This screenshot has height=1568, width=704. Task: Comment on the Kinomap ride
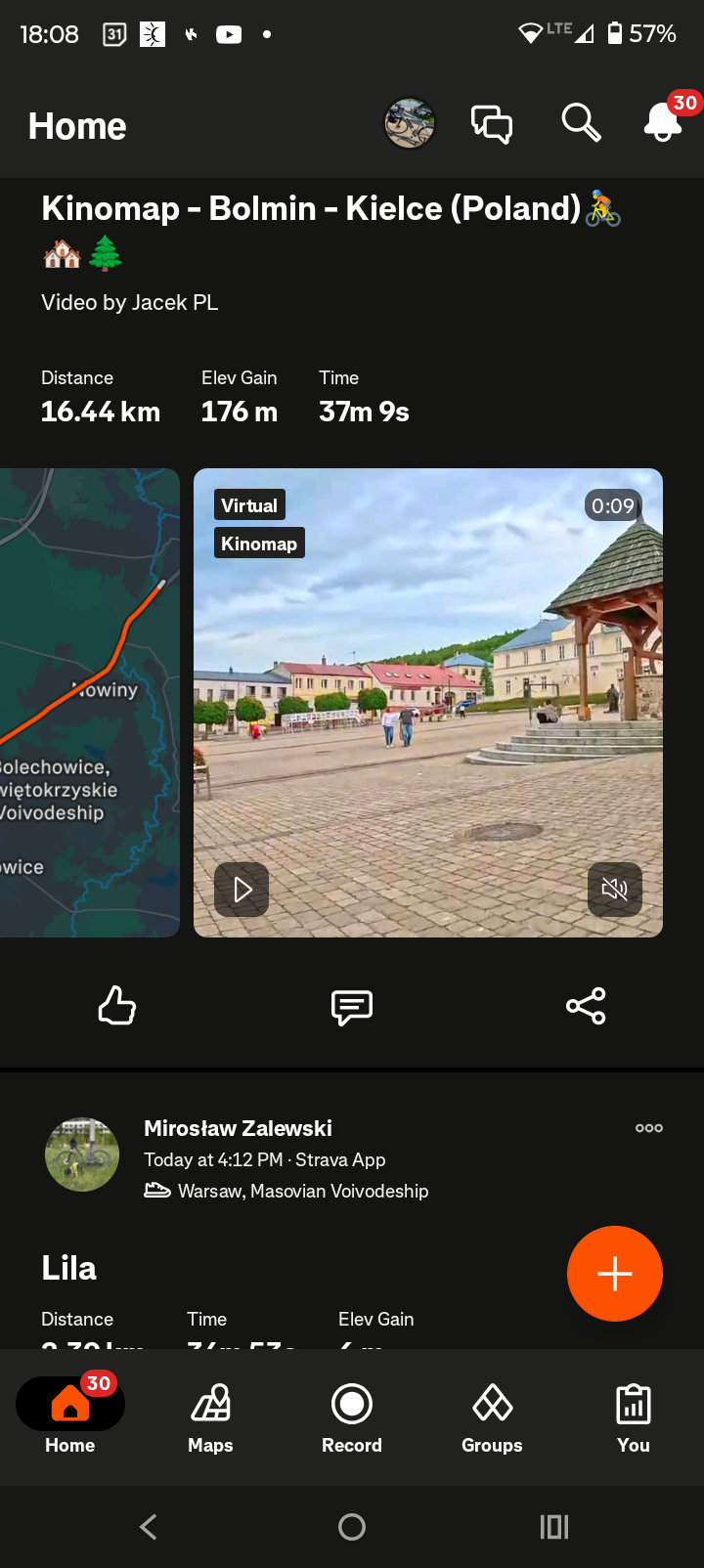[352, 1007]
